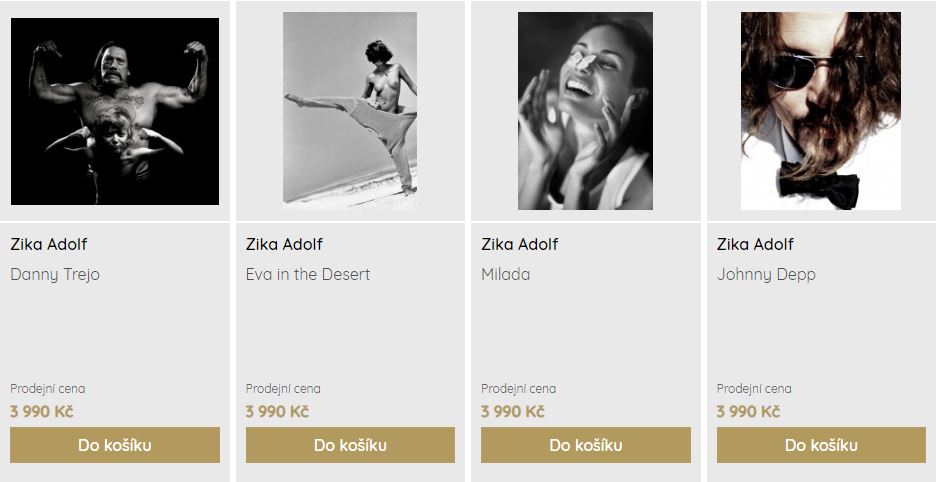Viewport: 937px width, 482px height.
Task: Add Milada print to cart
Action: click(x=585, y=445)
